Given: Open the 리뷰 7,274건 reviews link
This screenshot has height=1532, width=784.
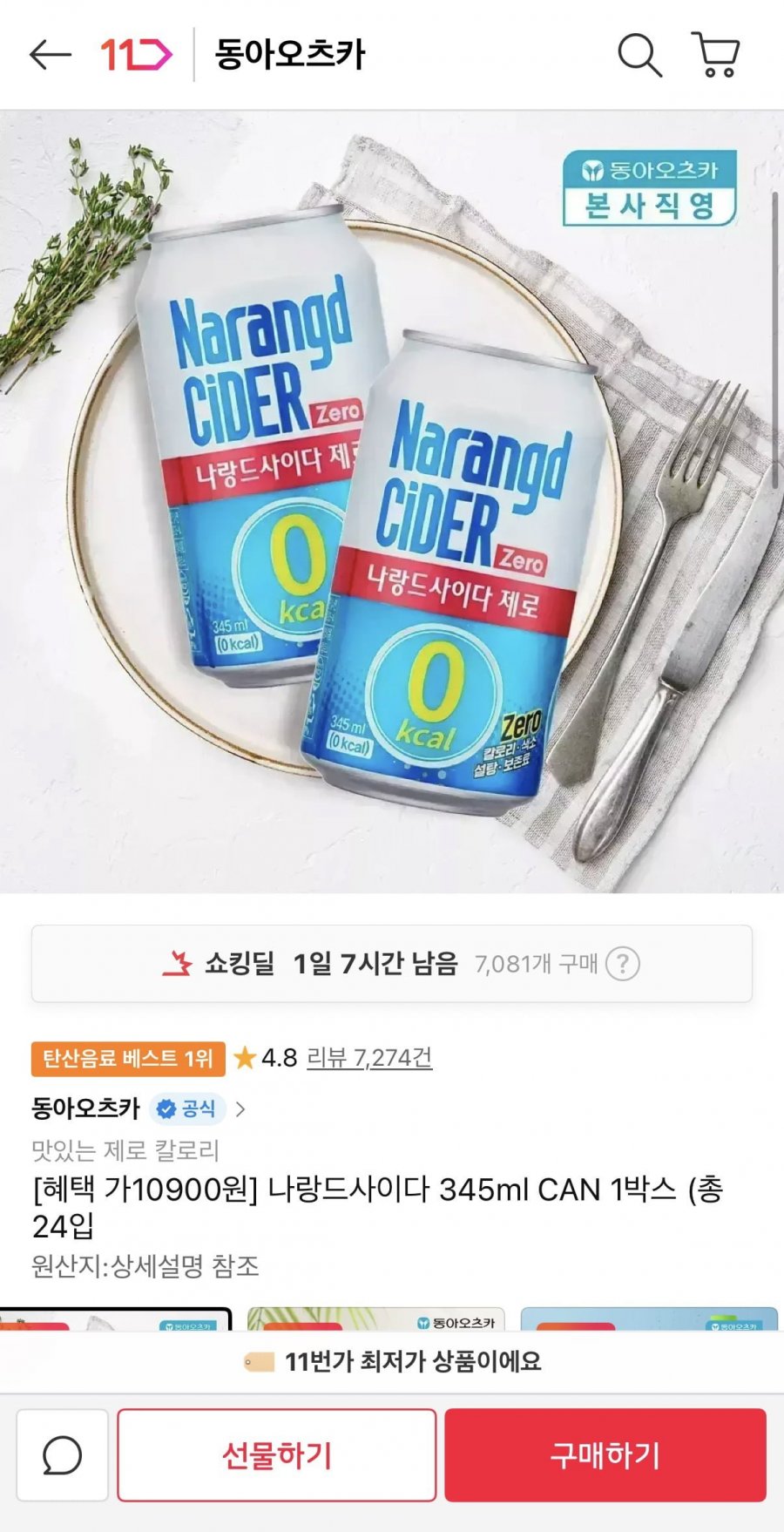Looking at the screenshot, I should coord(369,1058).
